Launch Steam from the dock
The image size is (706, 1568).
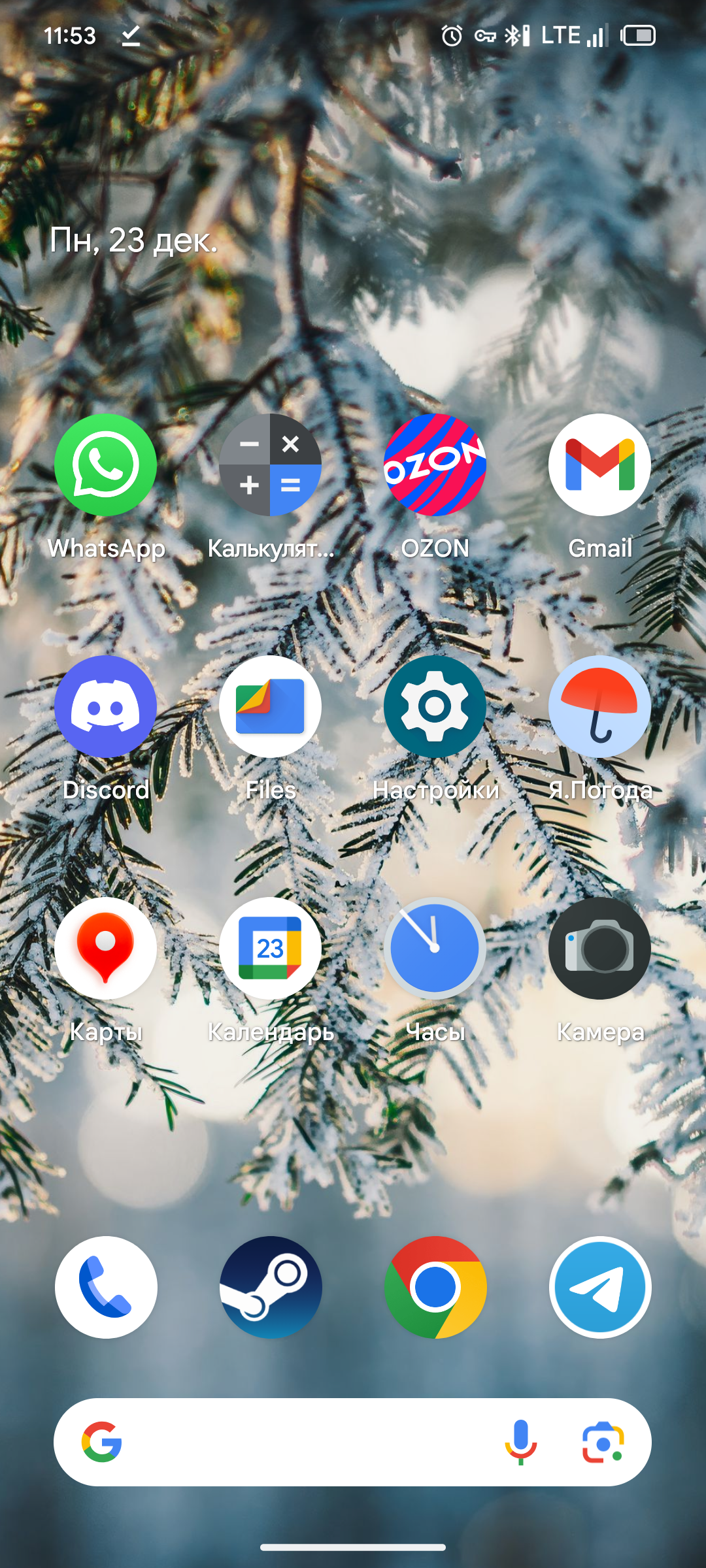point(270,1287)
